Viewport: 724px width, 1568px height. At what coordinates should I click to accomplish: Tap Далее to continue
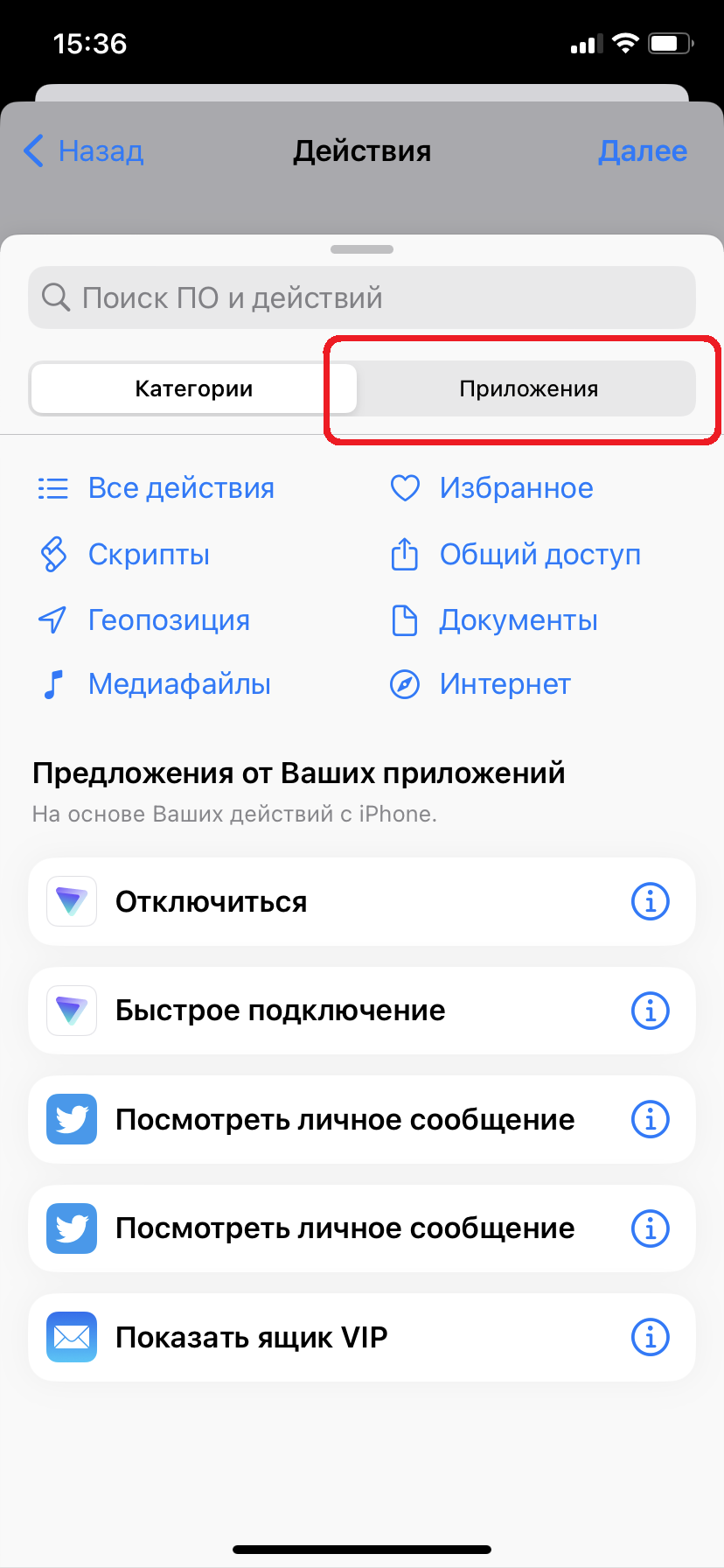click(x=642, y=151)
